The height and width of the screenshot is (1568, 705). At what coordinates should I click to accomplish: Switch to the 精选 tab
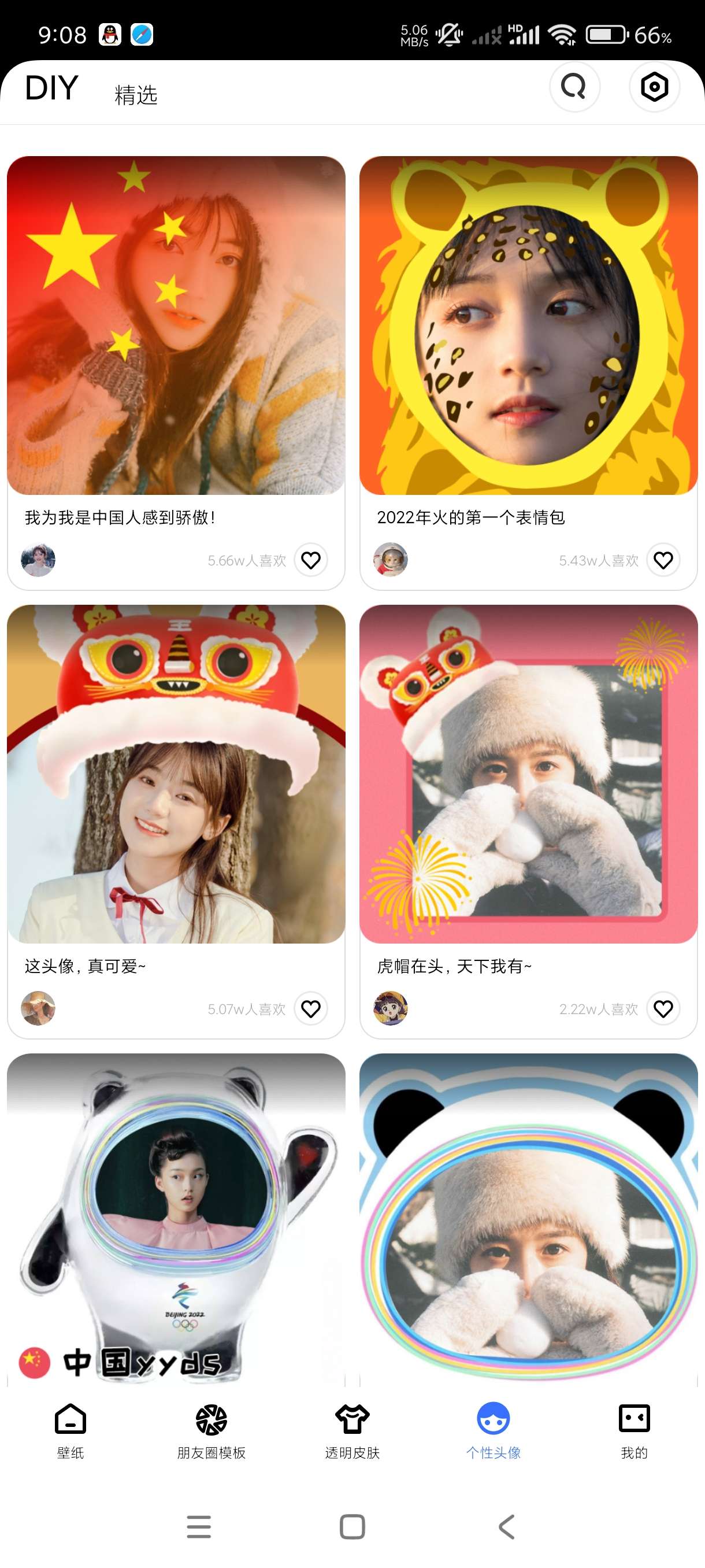click(x=136, y=95)
